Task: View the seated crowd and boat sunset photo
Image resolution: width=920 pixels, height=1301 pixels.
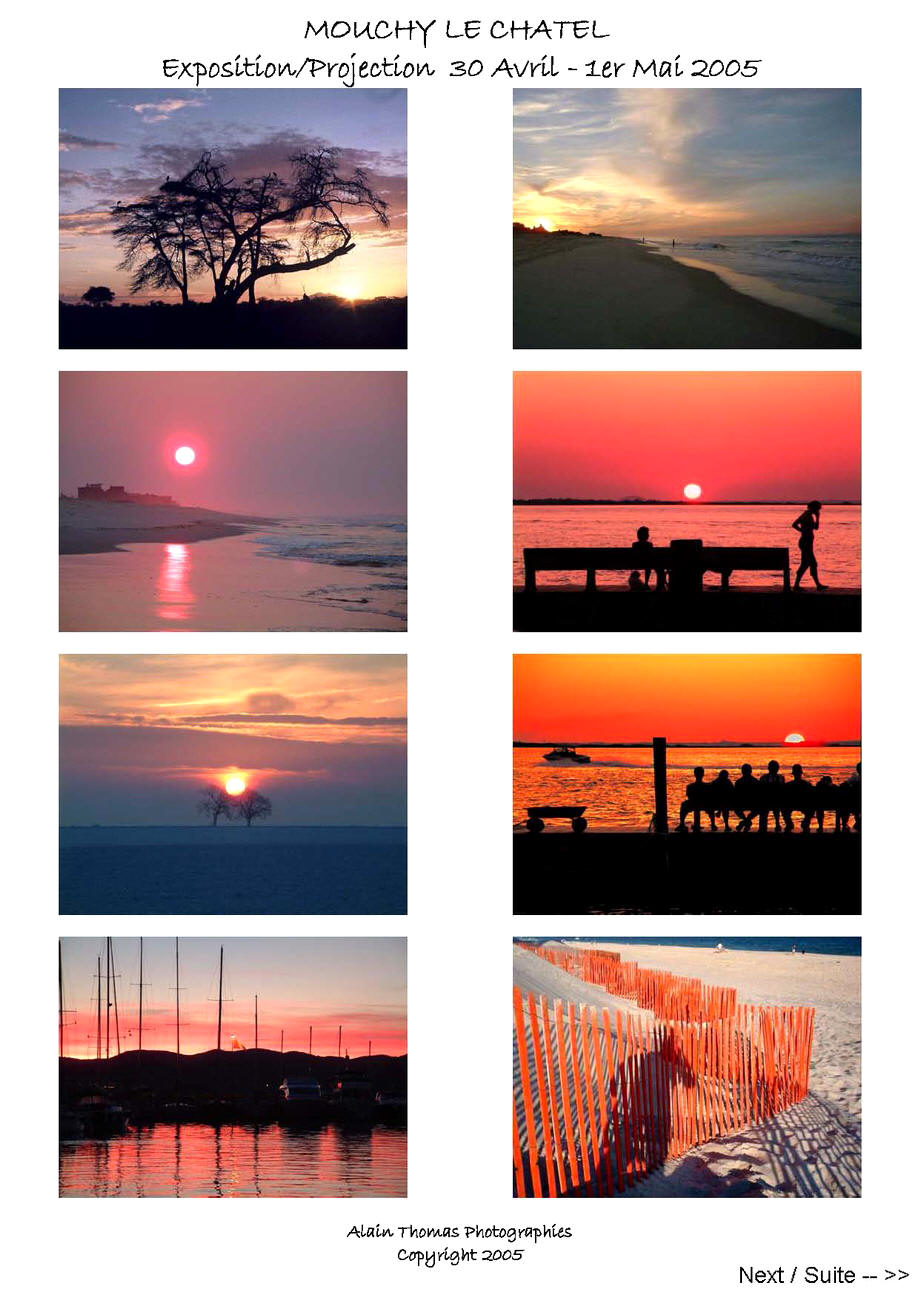Action: coord(686,784)
